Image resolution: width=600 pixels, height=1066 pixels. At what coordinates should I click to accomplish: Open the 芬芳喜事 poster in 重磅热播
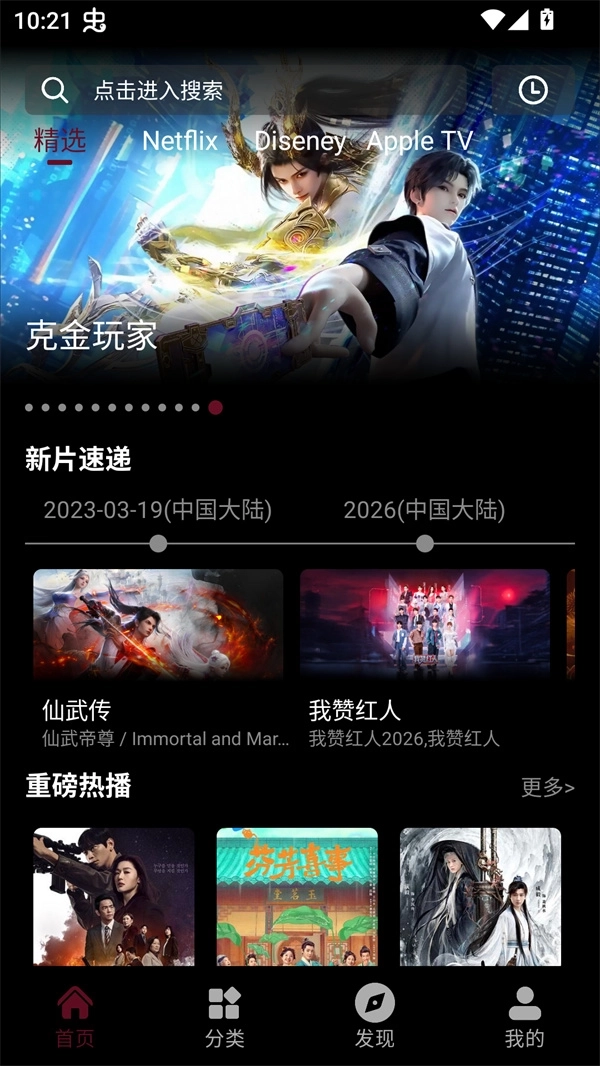click(297, 897)
